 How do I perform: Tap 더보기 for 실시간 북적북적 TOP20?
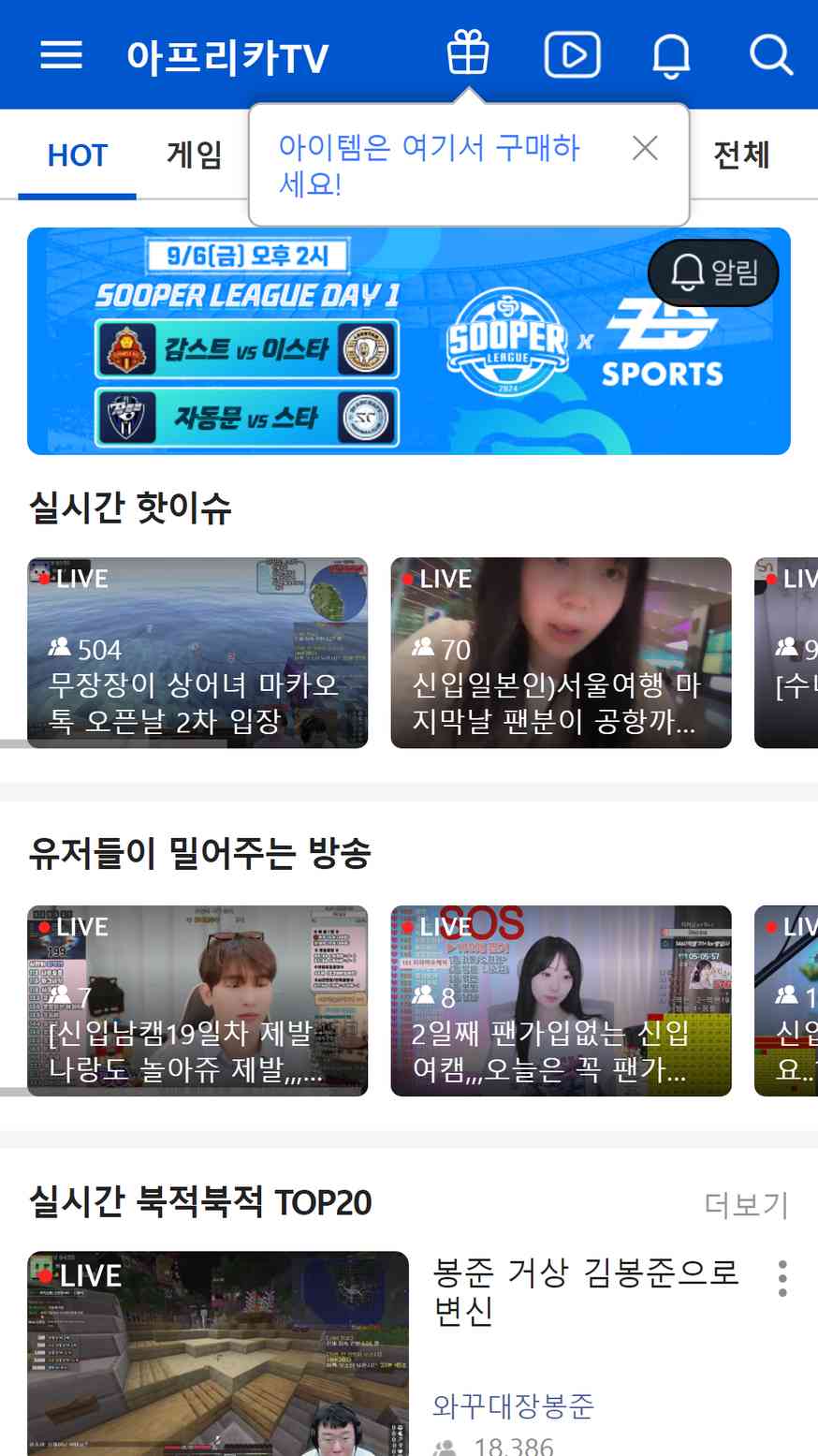pyautogui.click(x=746, y=1204)
